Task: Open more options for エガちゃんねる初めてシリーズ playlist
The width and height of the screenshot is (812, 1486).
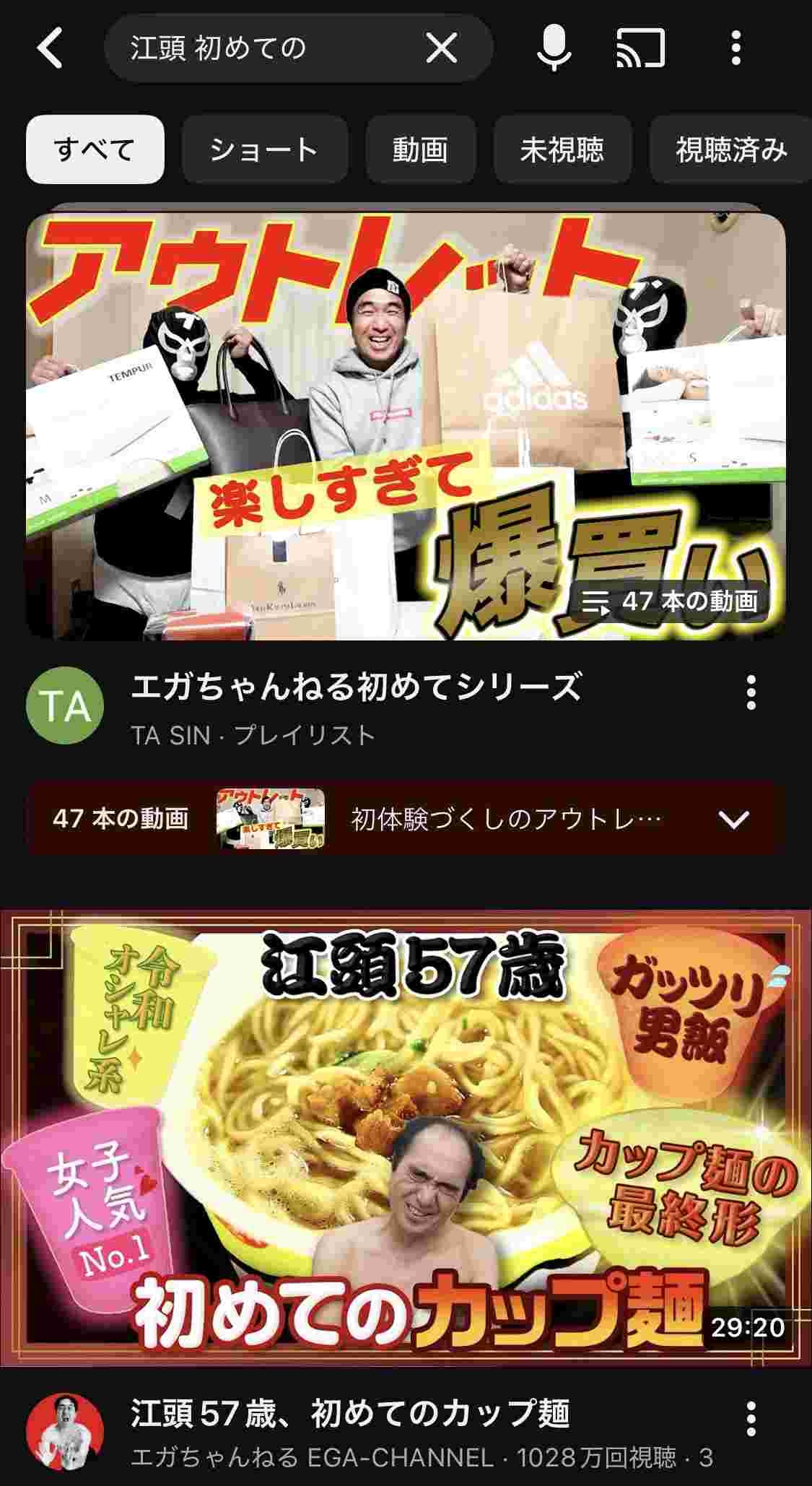Action: tap(751, 692)
